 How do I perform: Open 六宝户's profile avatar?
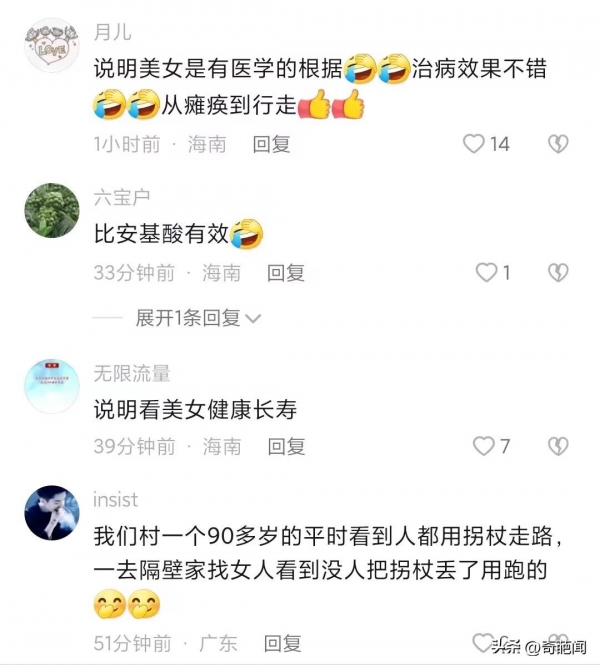(x=51, y=211)
